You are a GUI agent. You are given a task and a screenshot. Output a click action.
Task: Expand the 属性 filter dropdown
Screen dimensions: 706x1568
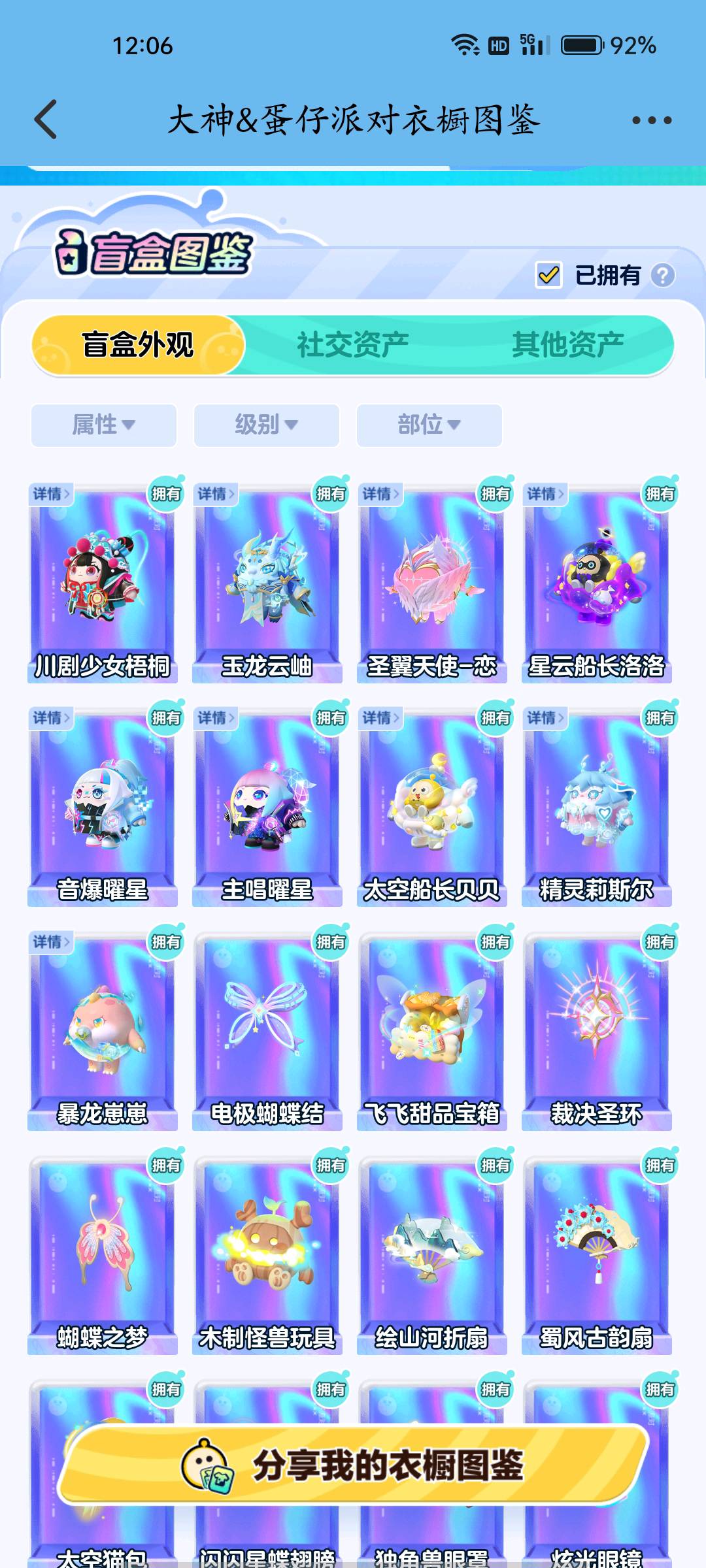[x=103, y=425]
